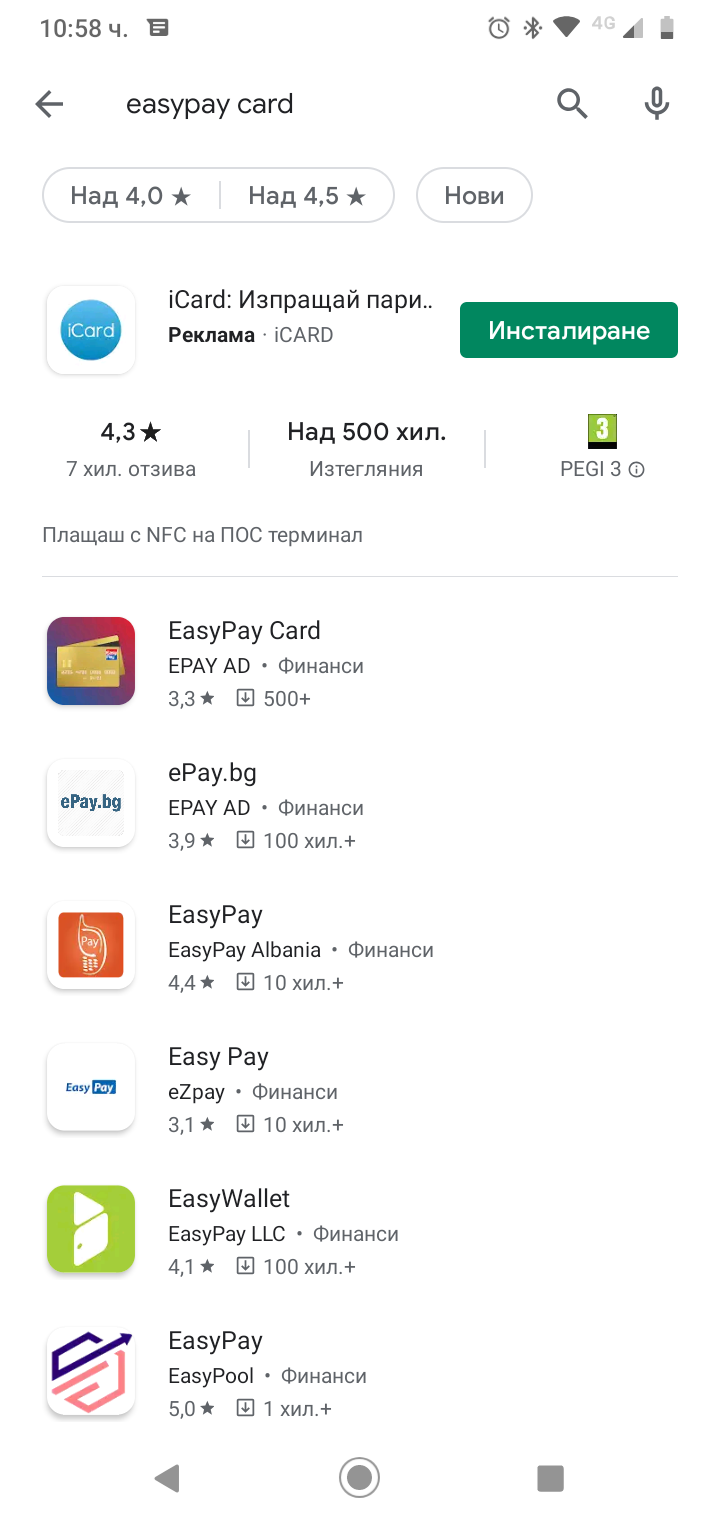
Task: Go back using the arrow icon
Action: click(49, 104)
